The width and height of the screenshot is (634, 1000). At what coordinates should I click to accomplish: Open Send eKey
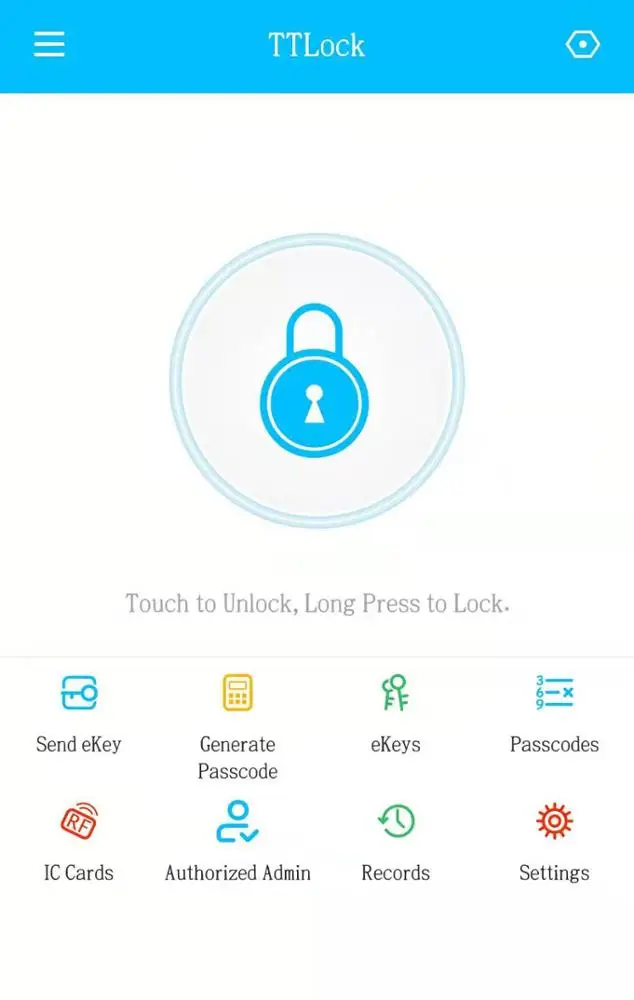(x=78, y=716)
